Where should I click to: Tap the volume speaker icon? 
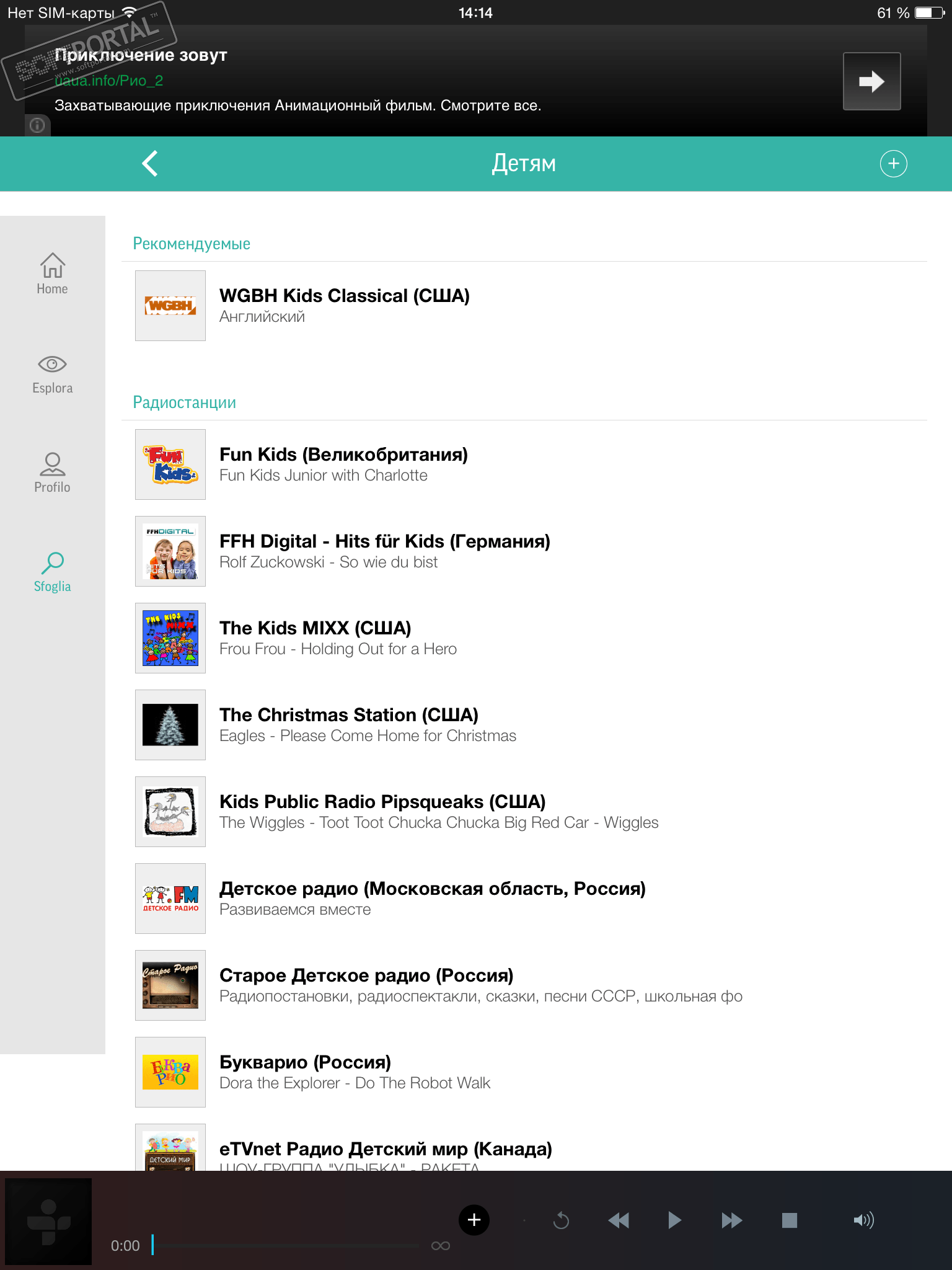[x=863, y=1220]
